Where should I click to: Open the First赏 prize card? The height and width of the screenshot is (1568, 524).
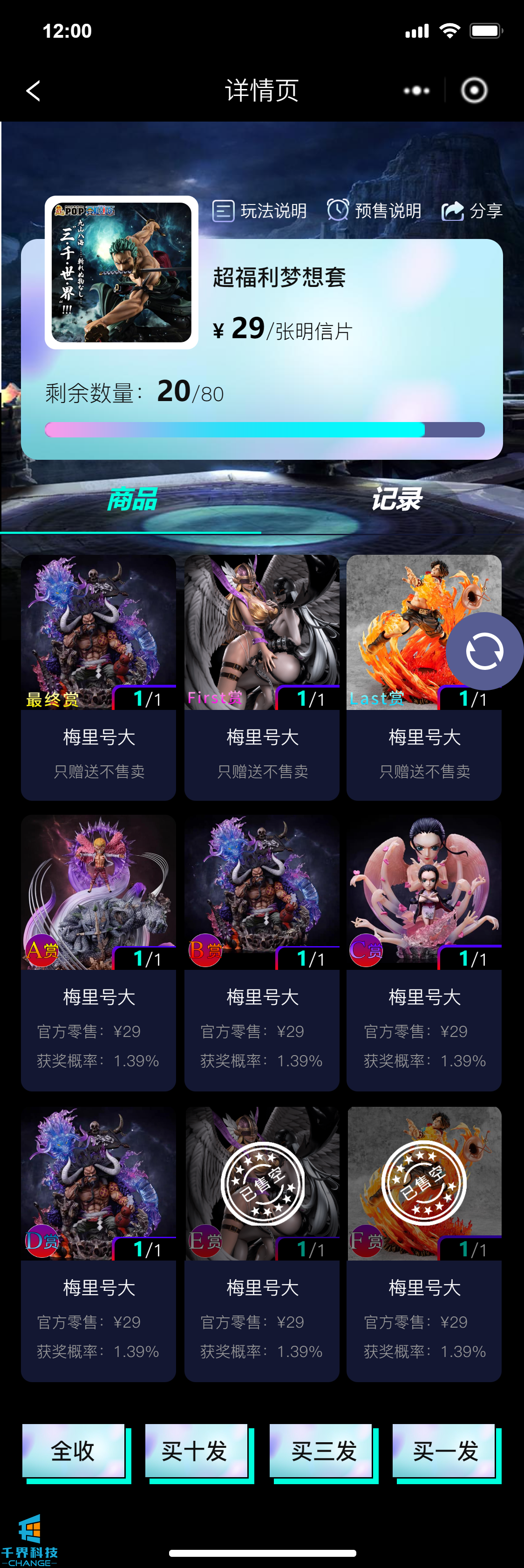[x=262, y=677]
